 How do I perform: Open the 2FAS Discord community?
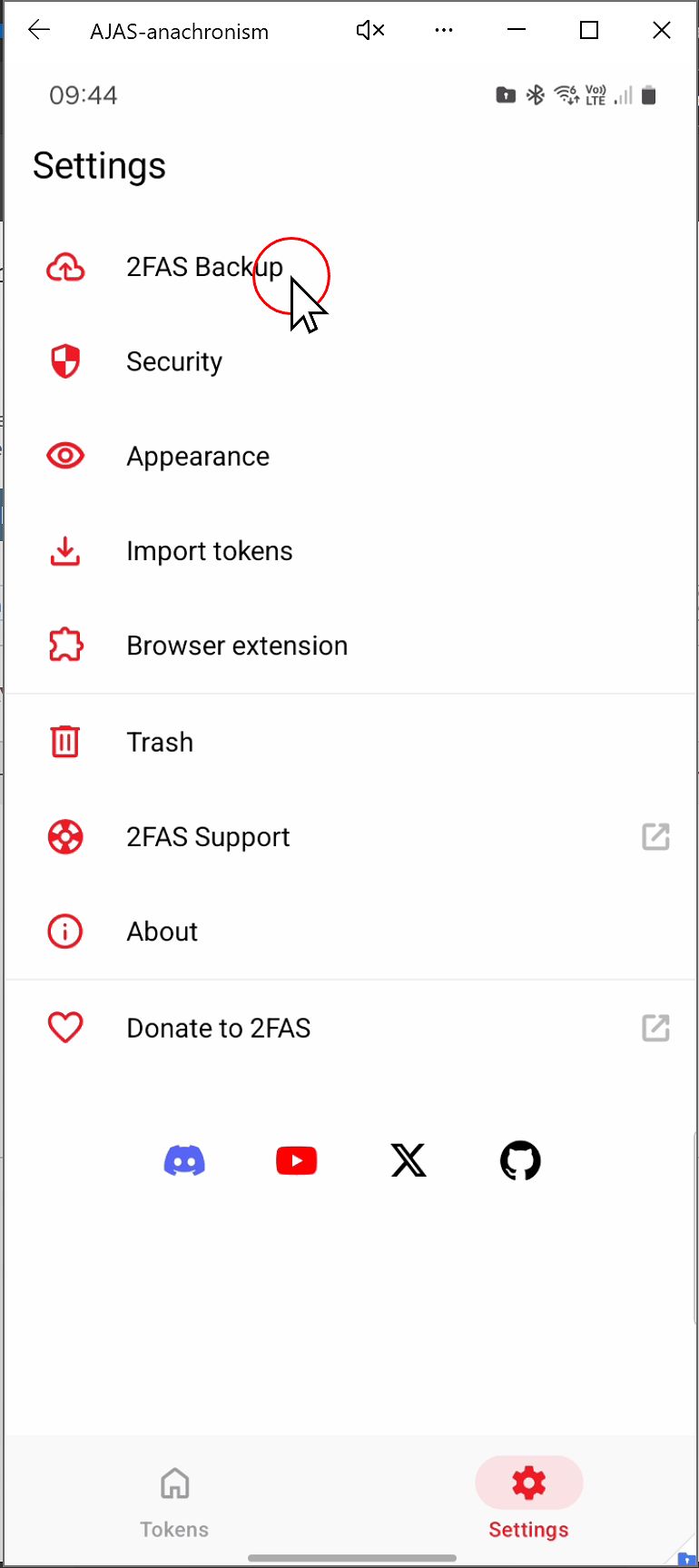click(184, 1160)
